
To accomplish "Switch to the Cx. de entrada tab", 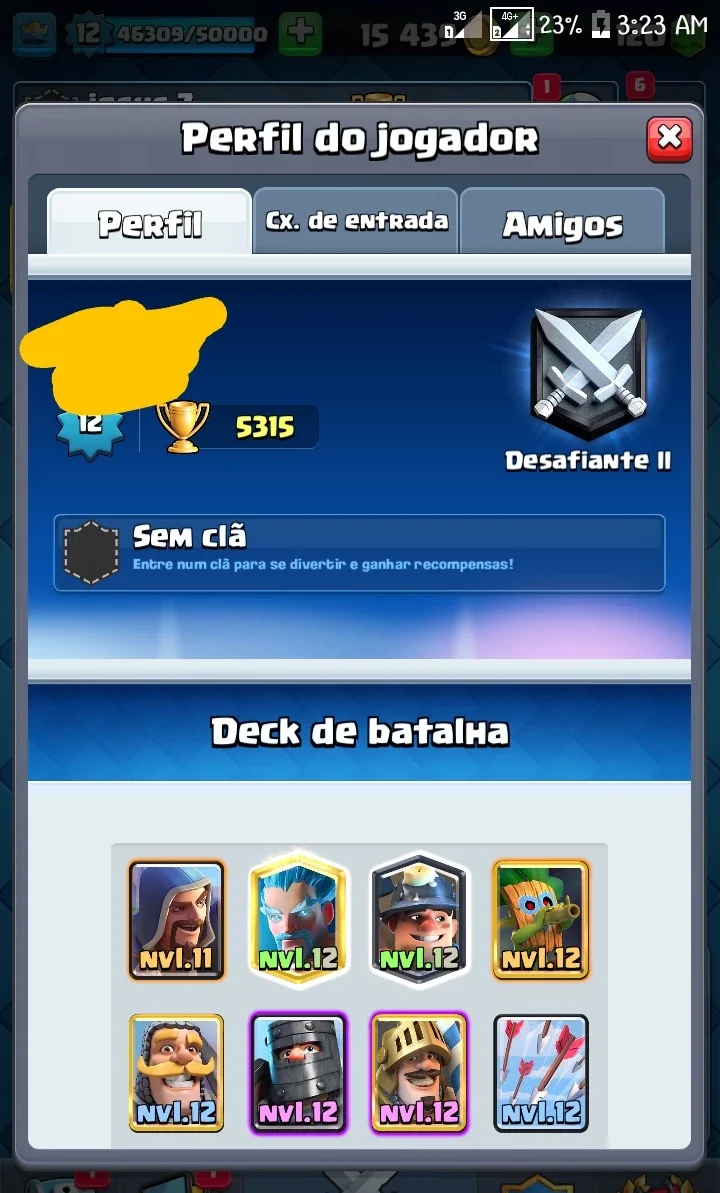I will coord(355,221).
